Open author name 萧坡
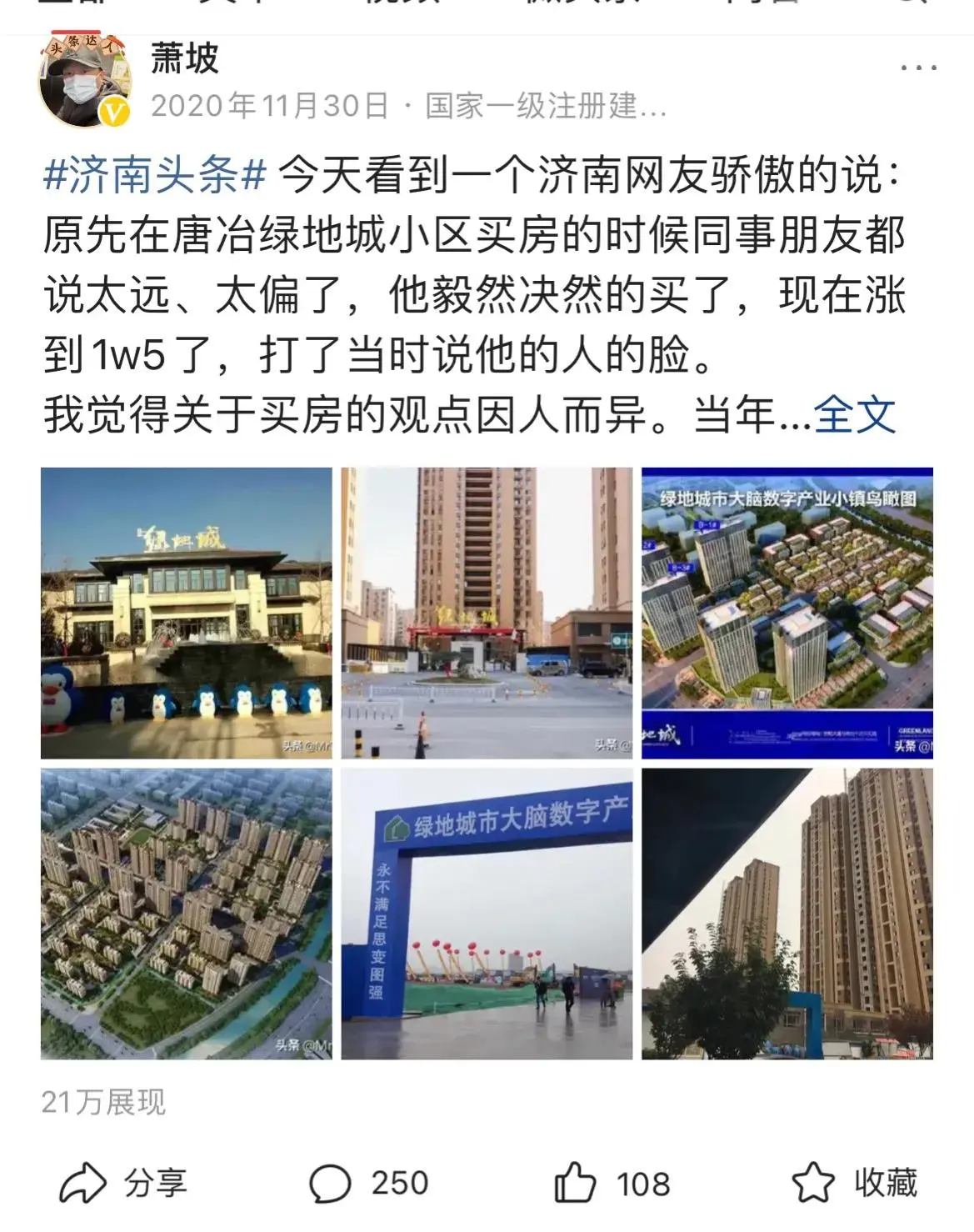This screenshot has height=1232, width=974. click(185, 58)
